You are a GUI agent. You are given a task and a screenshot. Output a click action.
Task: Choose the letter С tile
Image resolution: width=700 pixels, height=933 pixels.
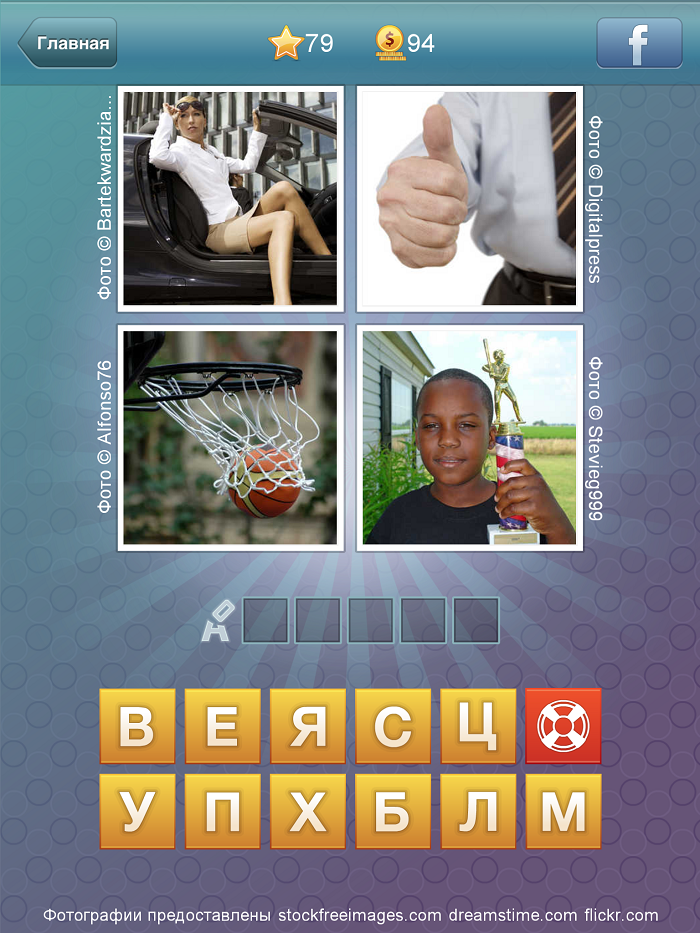coord(393,726)
